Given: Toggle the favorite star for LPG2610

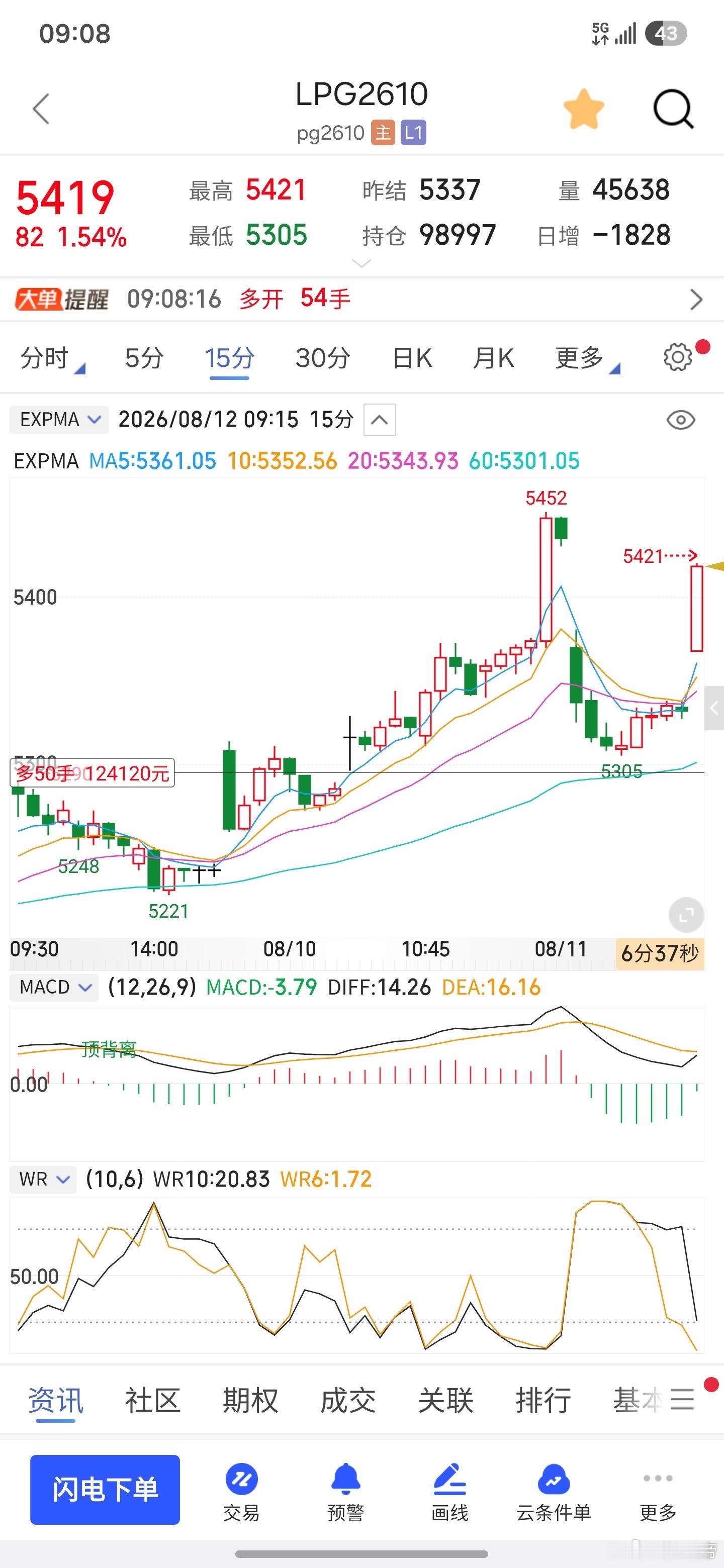Looking at the screenshot, I should point(584,110).
